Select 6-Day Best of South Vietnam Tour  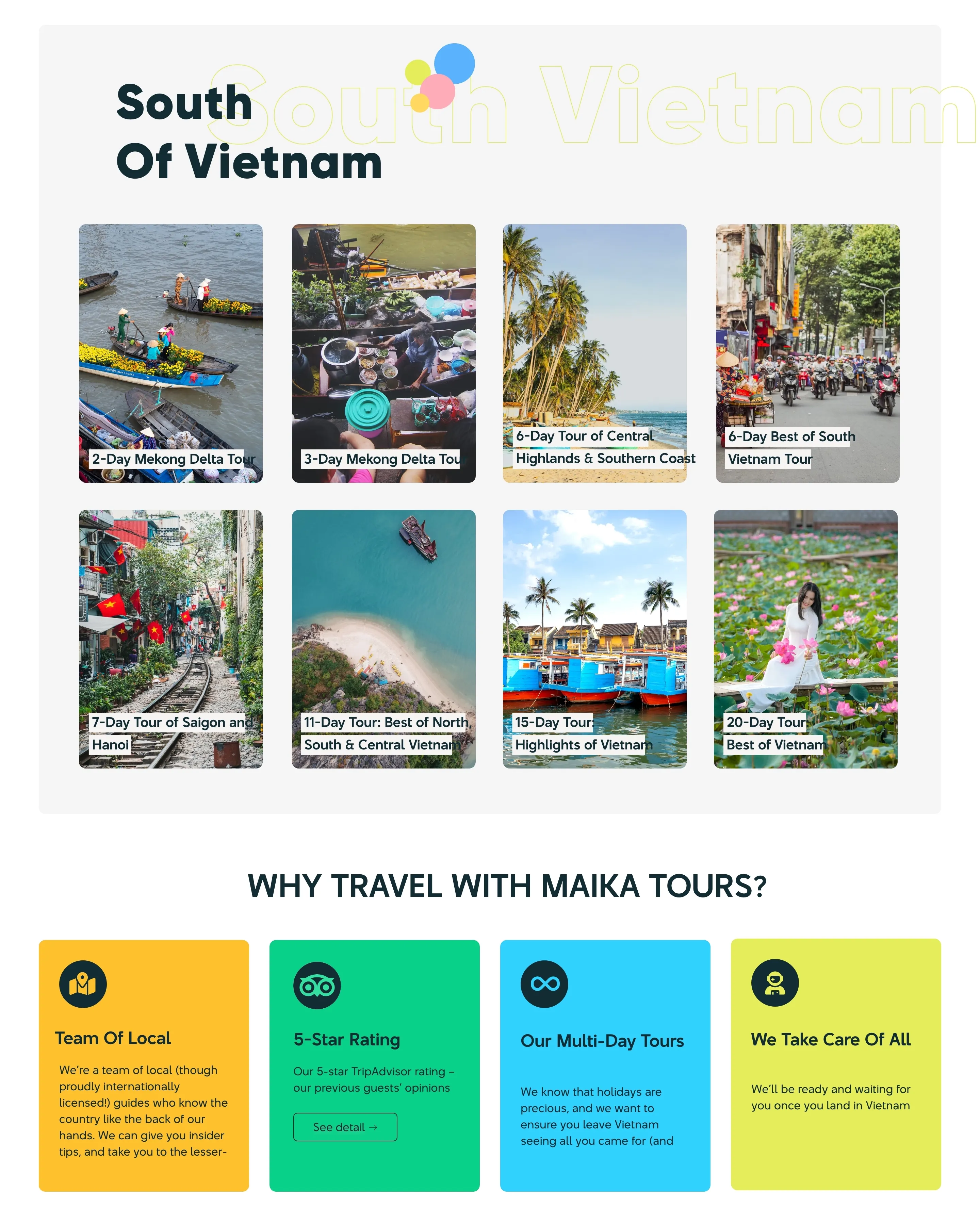tap(807, 353)
